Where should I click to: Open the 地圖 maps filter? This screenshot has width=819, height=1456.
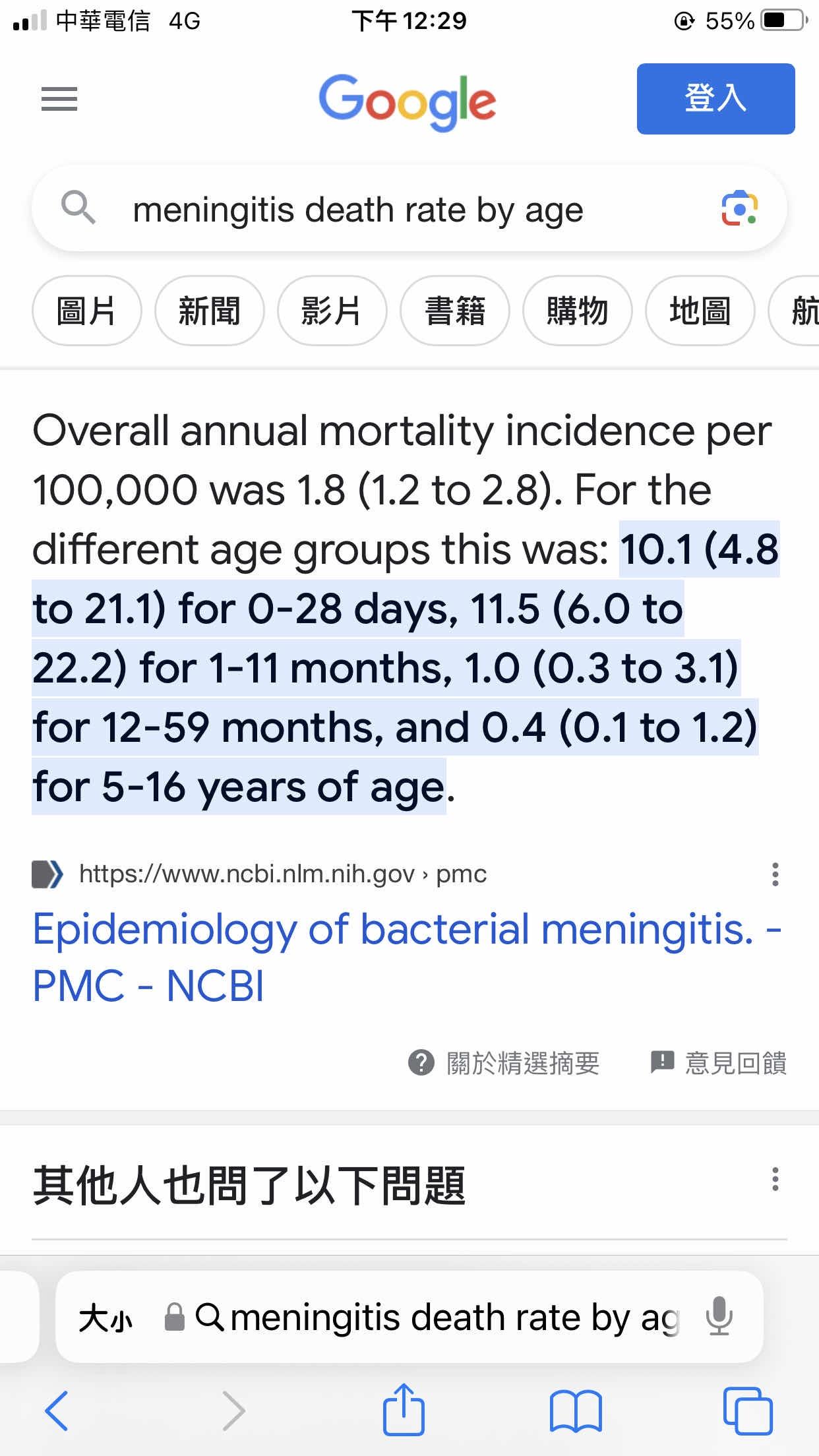700,311
